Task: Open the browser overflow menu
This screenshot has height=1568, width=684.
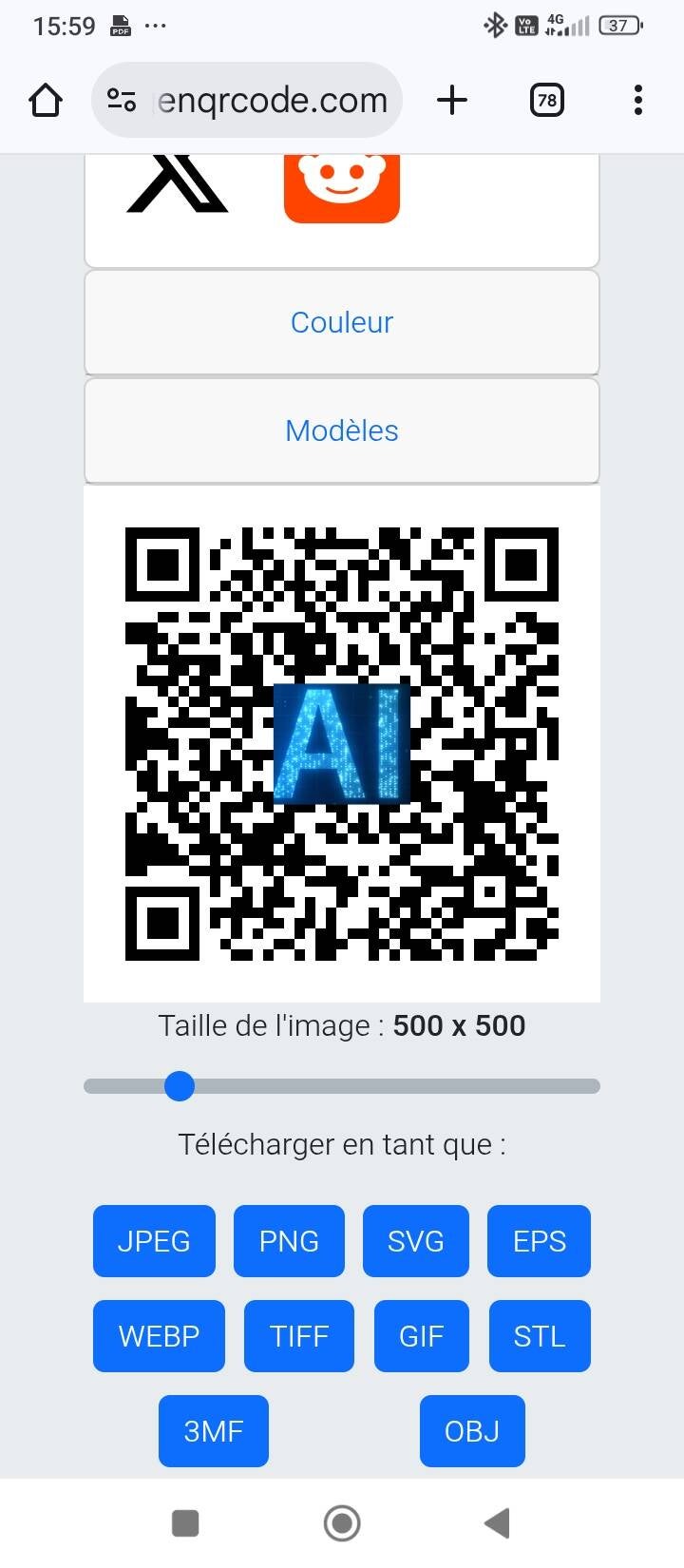Action: [637, 100]
